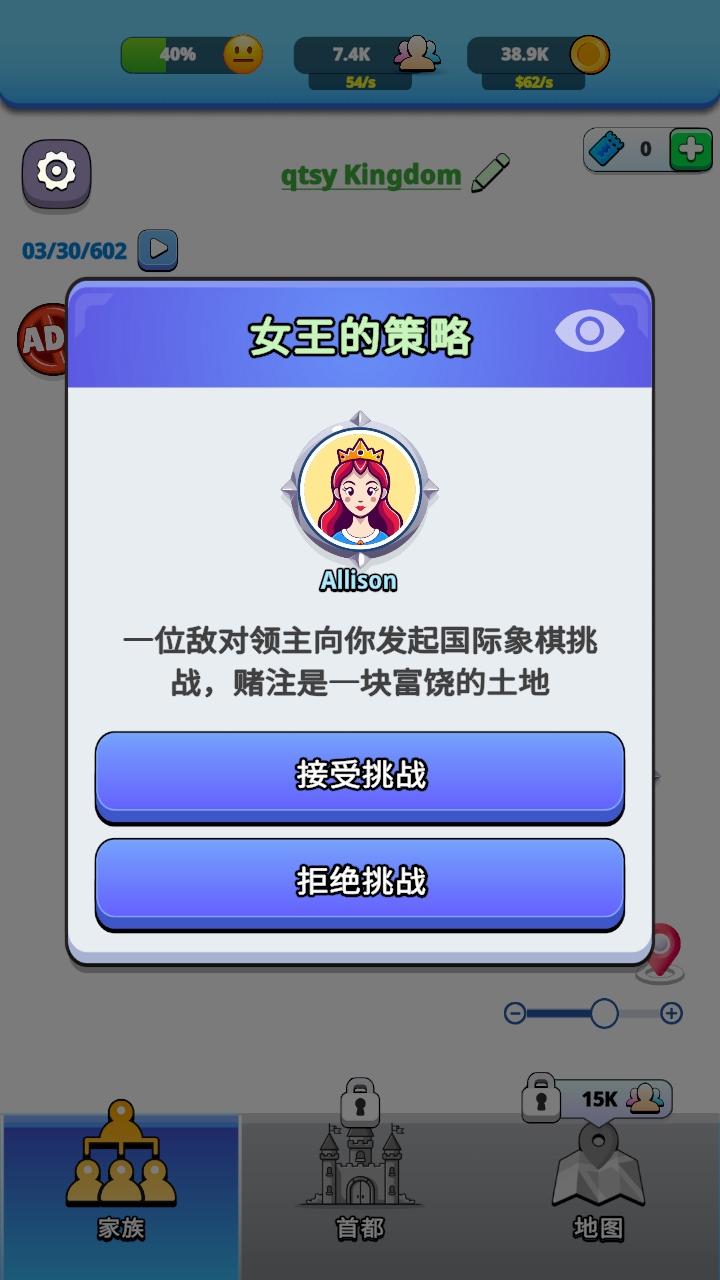Decline the challenge via 拒绝挑战
Viewport: 720px width, 1280px height.
click(359, 883)
